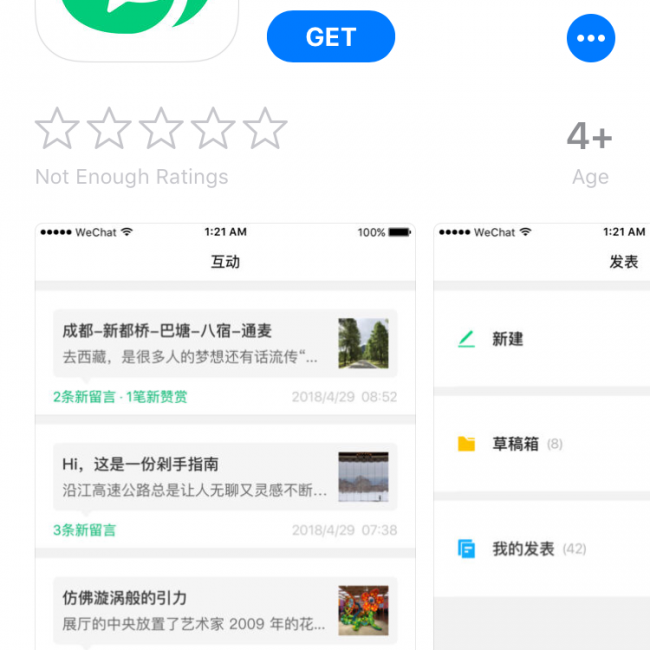This screenshot has width=650, height=650.
Task: Open the second app preview screenshot
Action: (x=541, y=437)
